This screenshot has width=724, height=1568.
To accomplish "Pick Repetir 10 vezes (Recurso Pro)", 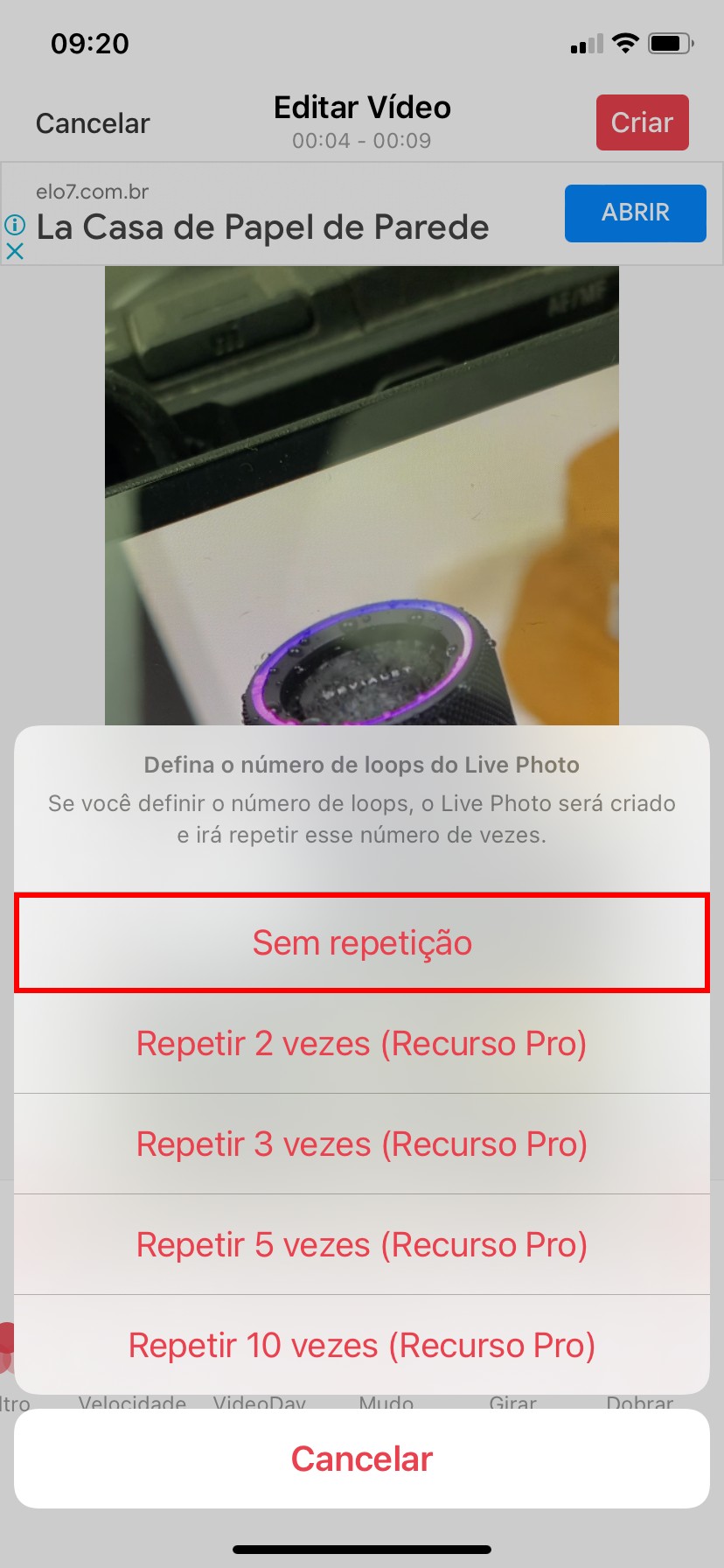I will 362,1345.
